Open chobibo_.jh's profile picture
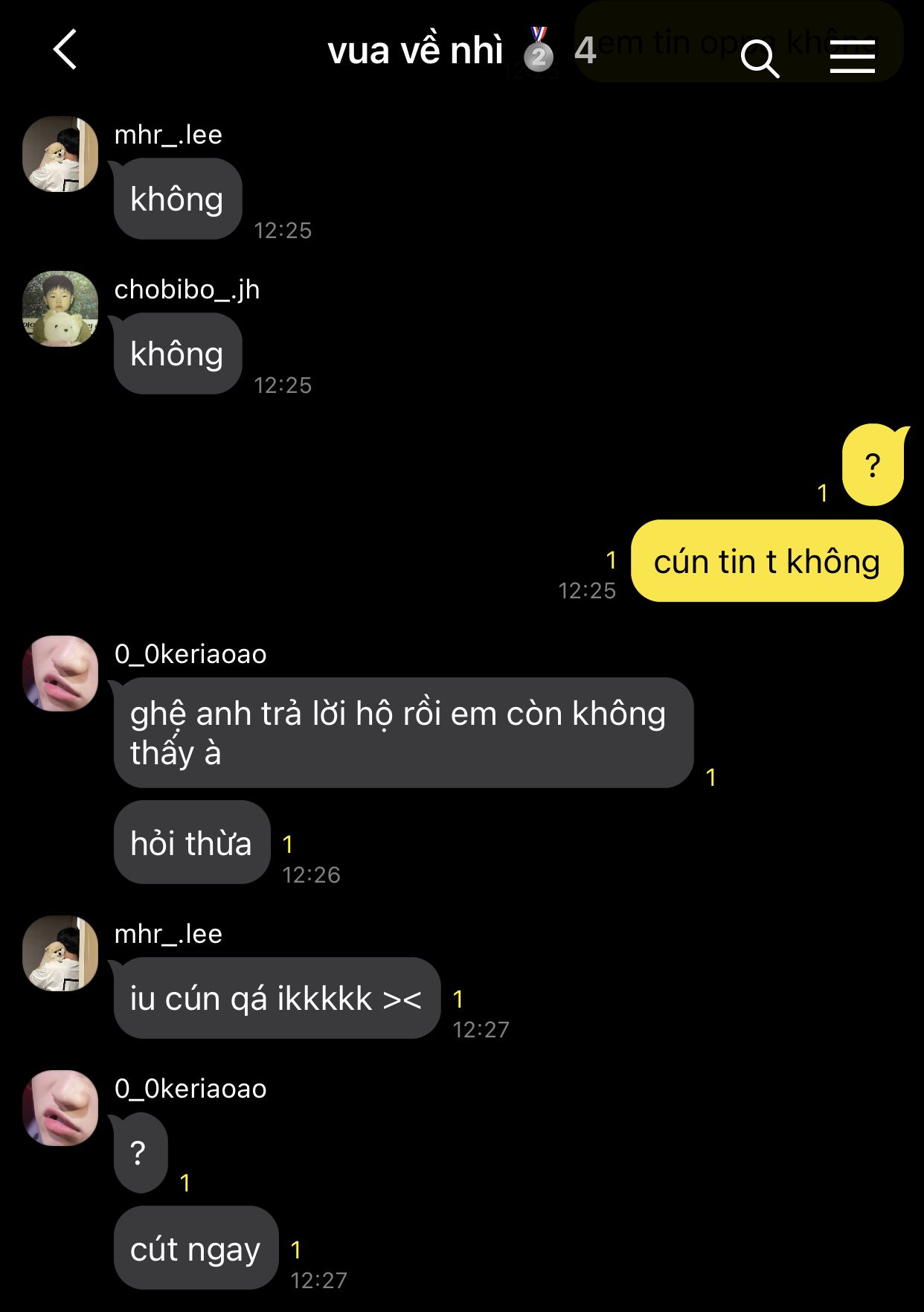 [60, 309]
